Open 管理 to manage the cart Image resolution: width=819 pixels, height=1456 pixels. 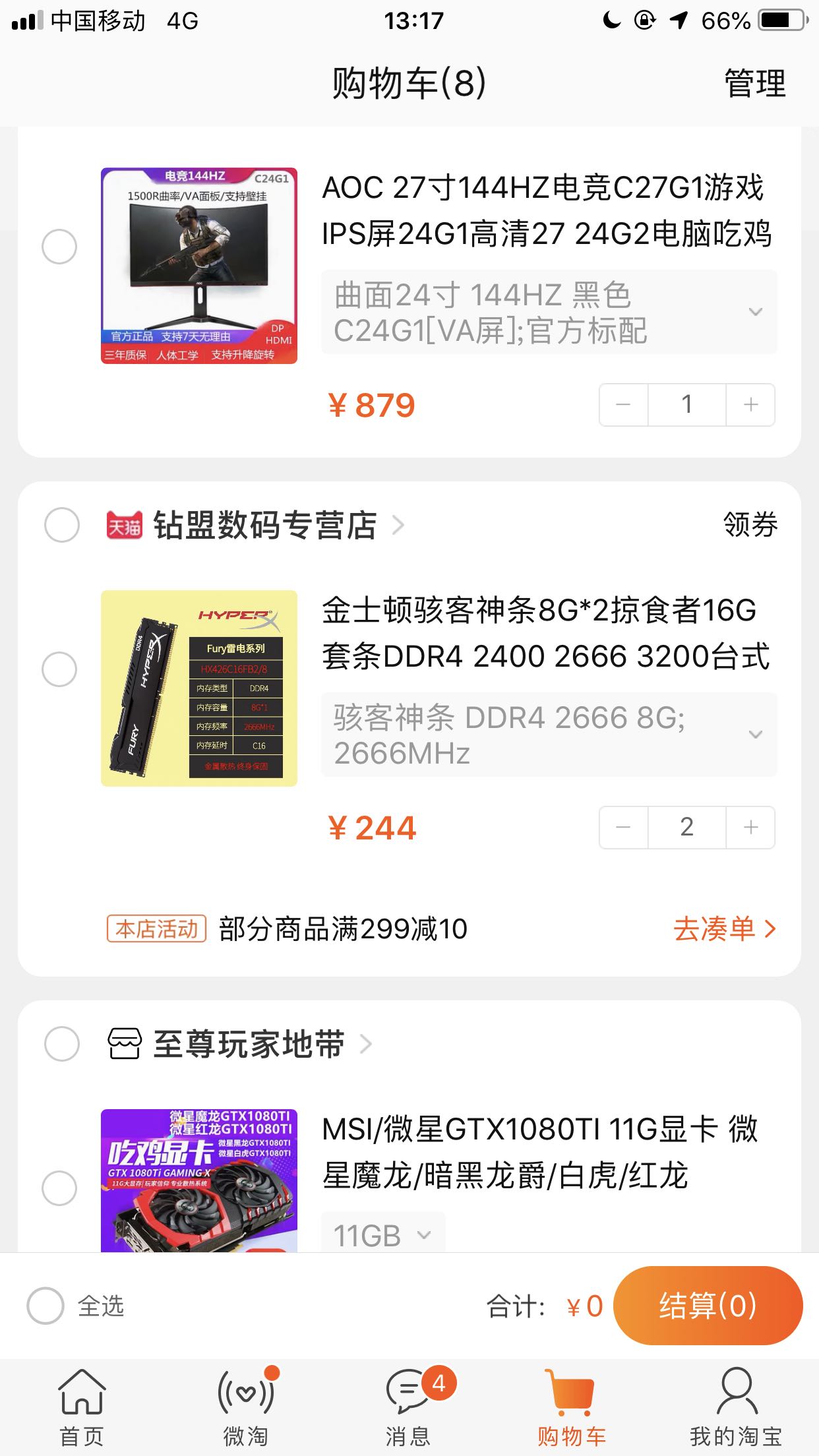click(754, 84)
